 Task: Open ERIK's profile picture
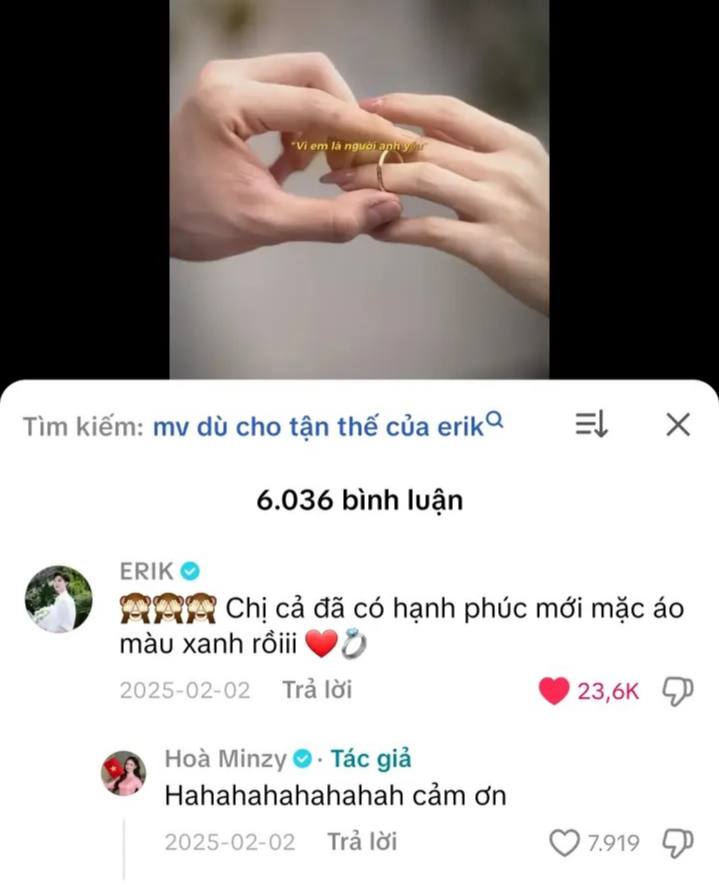(58, 599)
